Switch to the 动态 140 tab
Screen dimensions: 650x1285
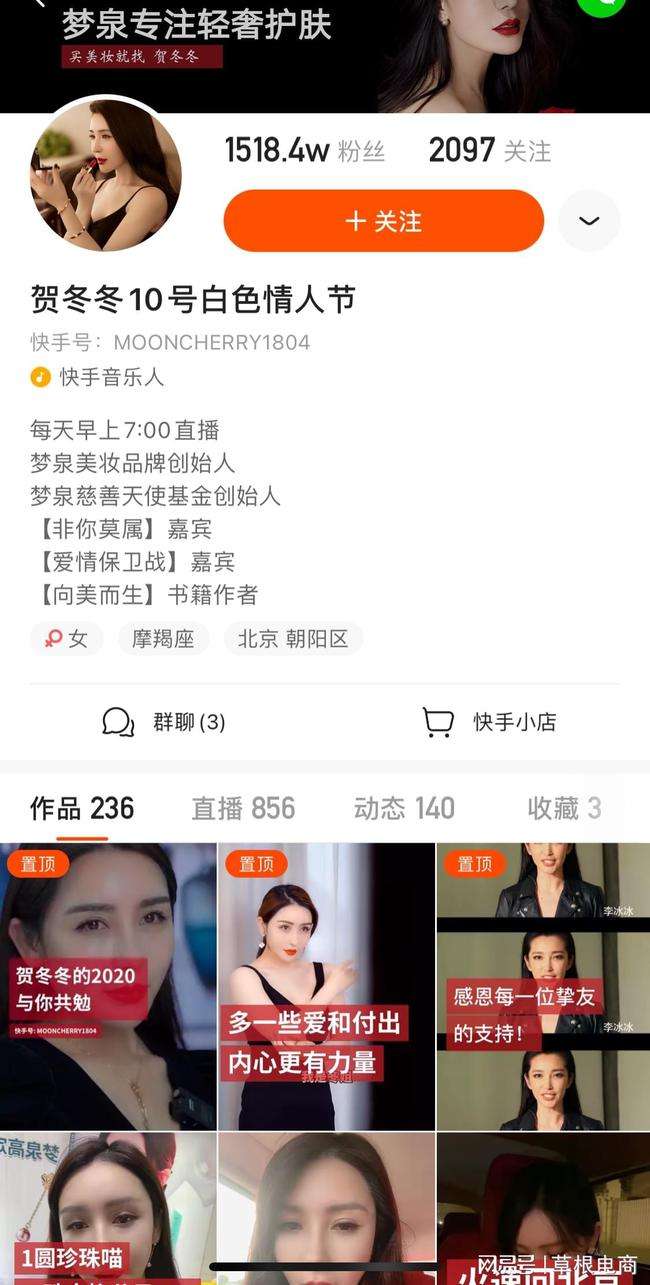[404, 808]
